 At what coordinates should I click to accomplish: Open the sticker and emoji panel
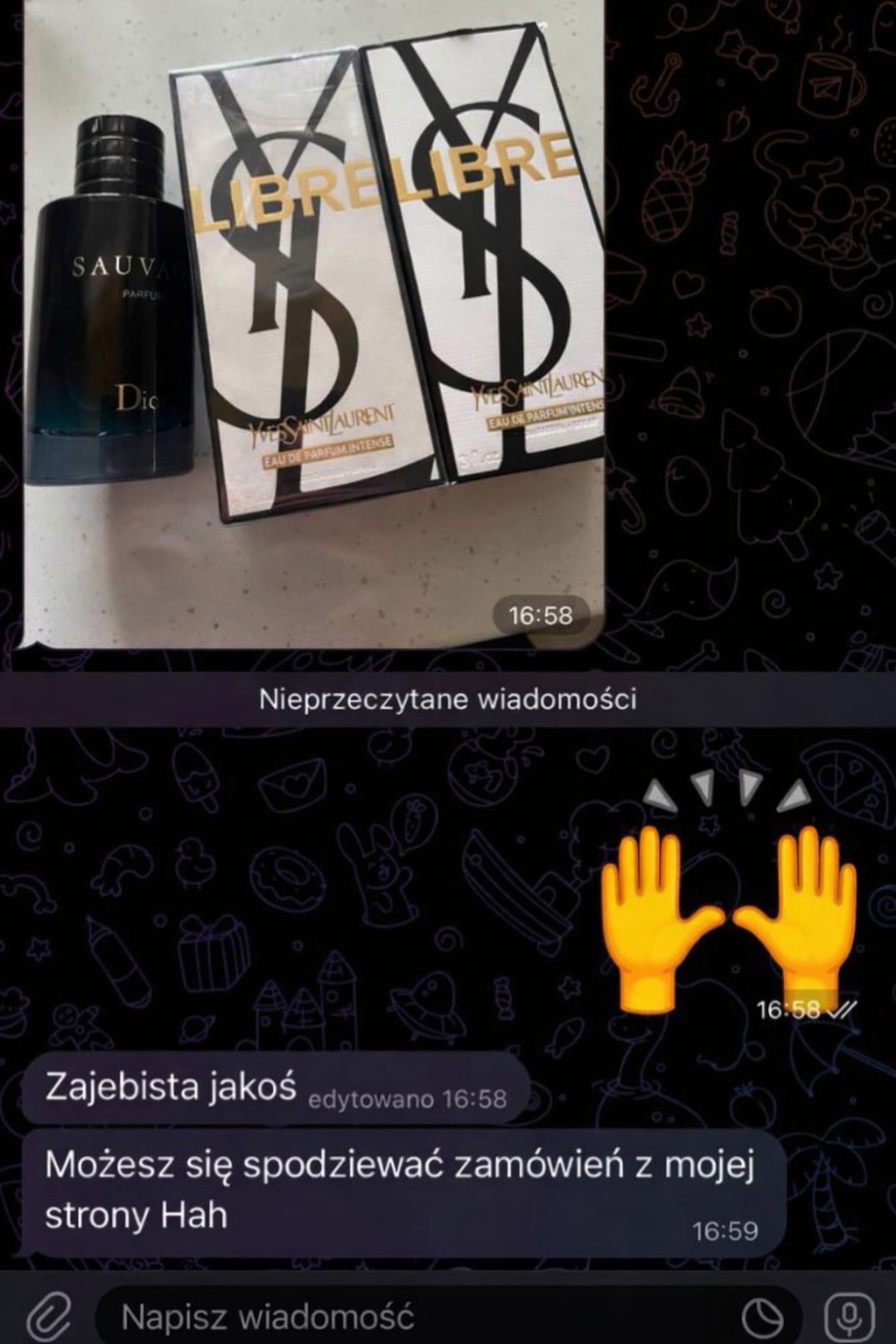coord(764,1318)
